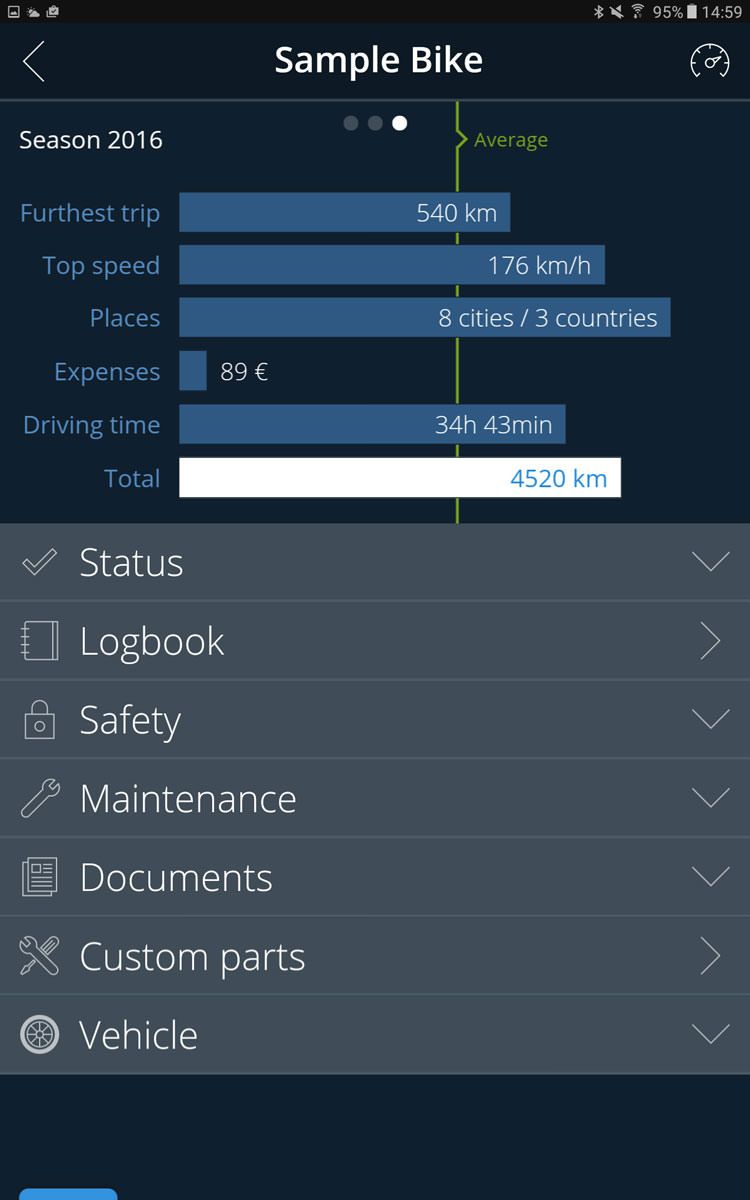Select the third carousel page dot

tap(400, 123)
